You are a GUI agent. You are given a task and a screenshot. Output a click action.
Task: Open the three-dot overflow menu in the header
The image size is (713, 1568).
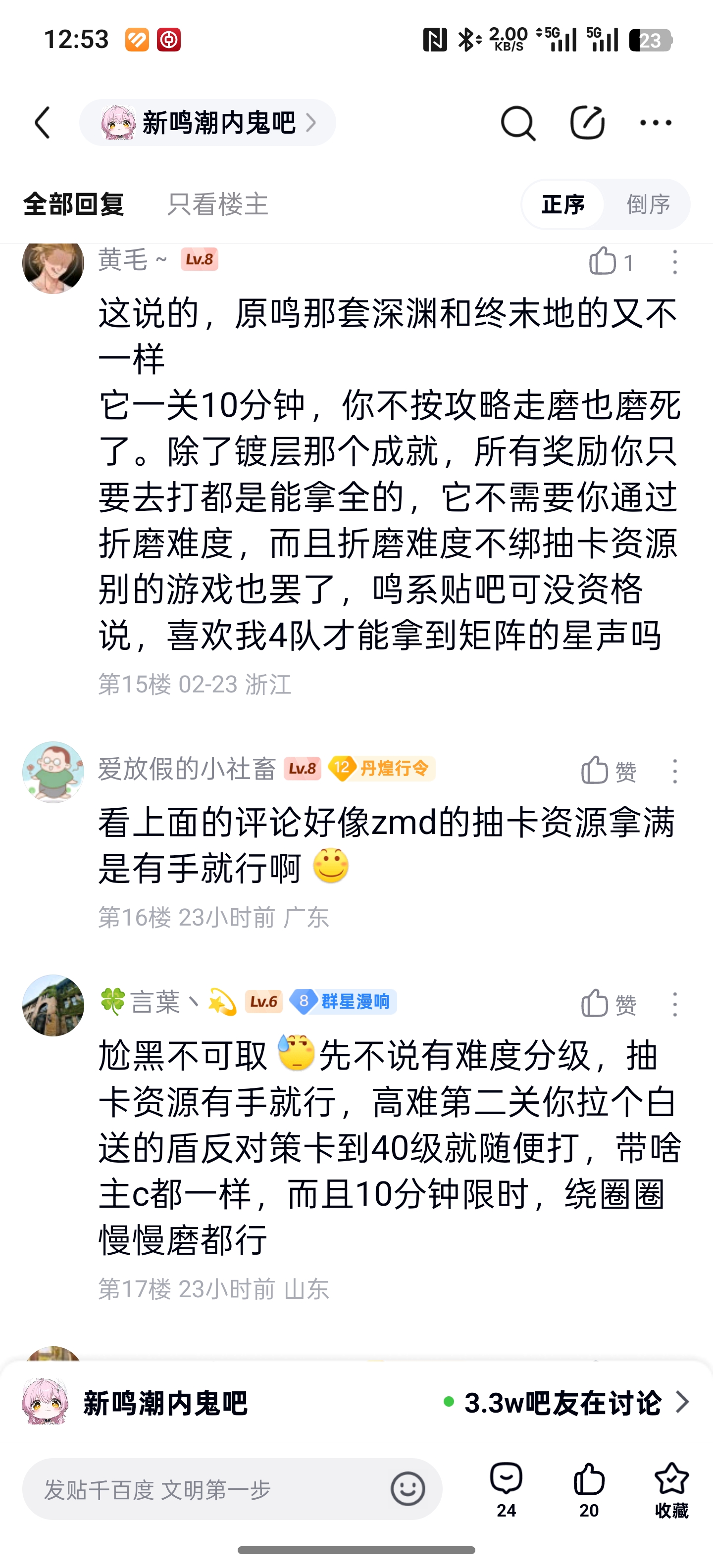[656, 123]
